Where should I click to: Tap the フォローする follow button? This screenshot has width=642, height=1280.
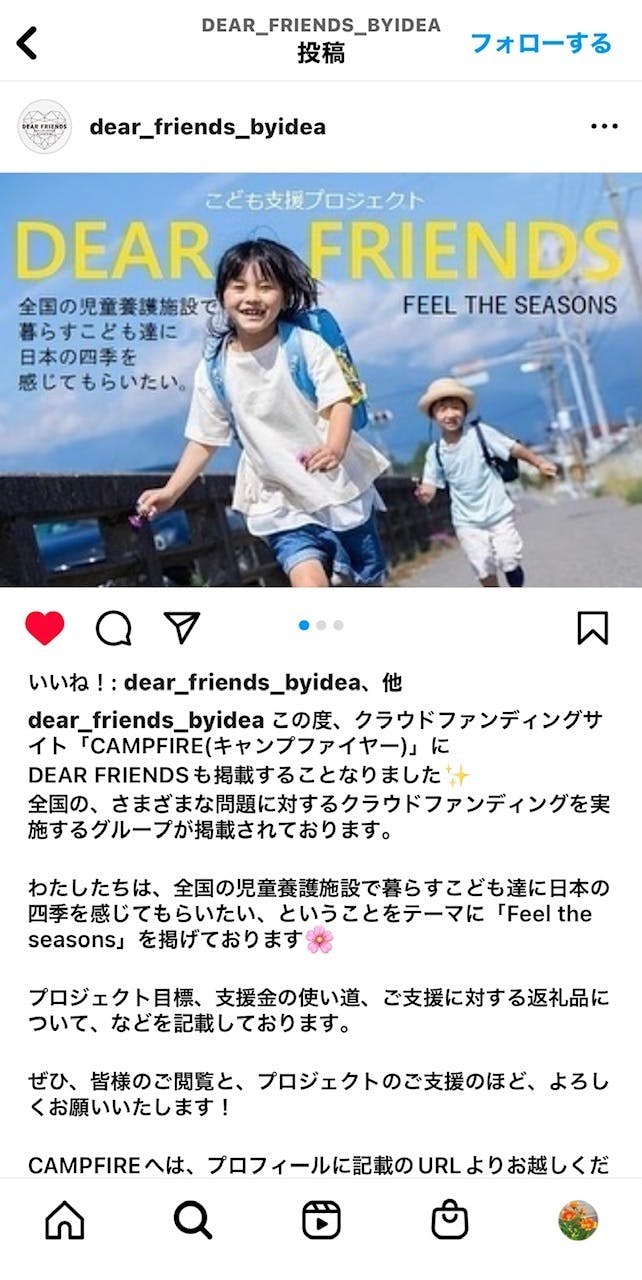pos(540,43)
